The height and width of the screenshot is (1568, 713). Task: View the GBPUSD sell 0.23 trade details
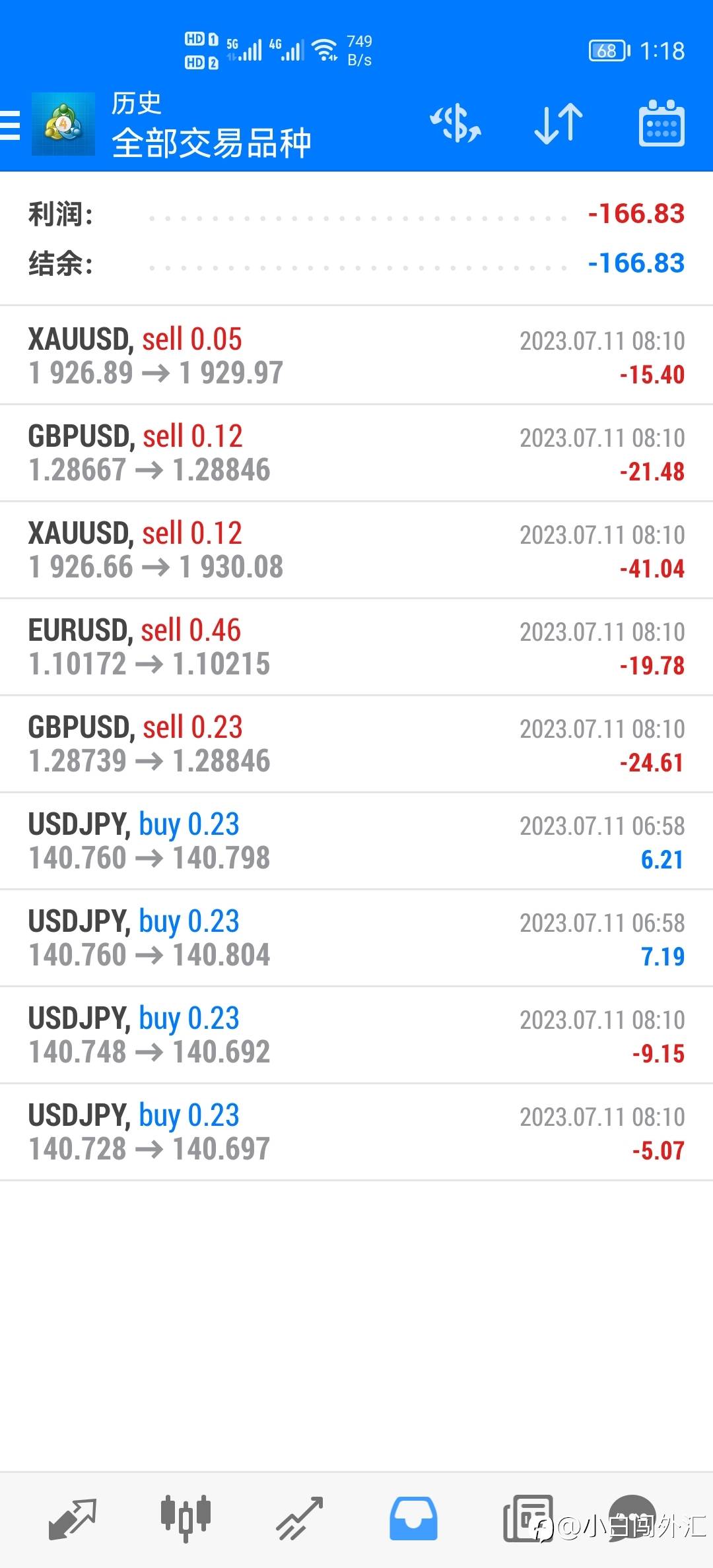tap(356, 744)
